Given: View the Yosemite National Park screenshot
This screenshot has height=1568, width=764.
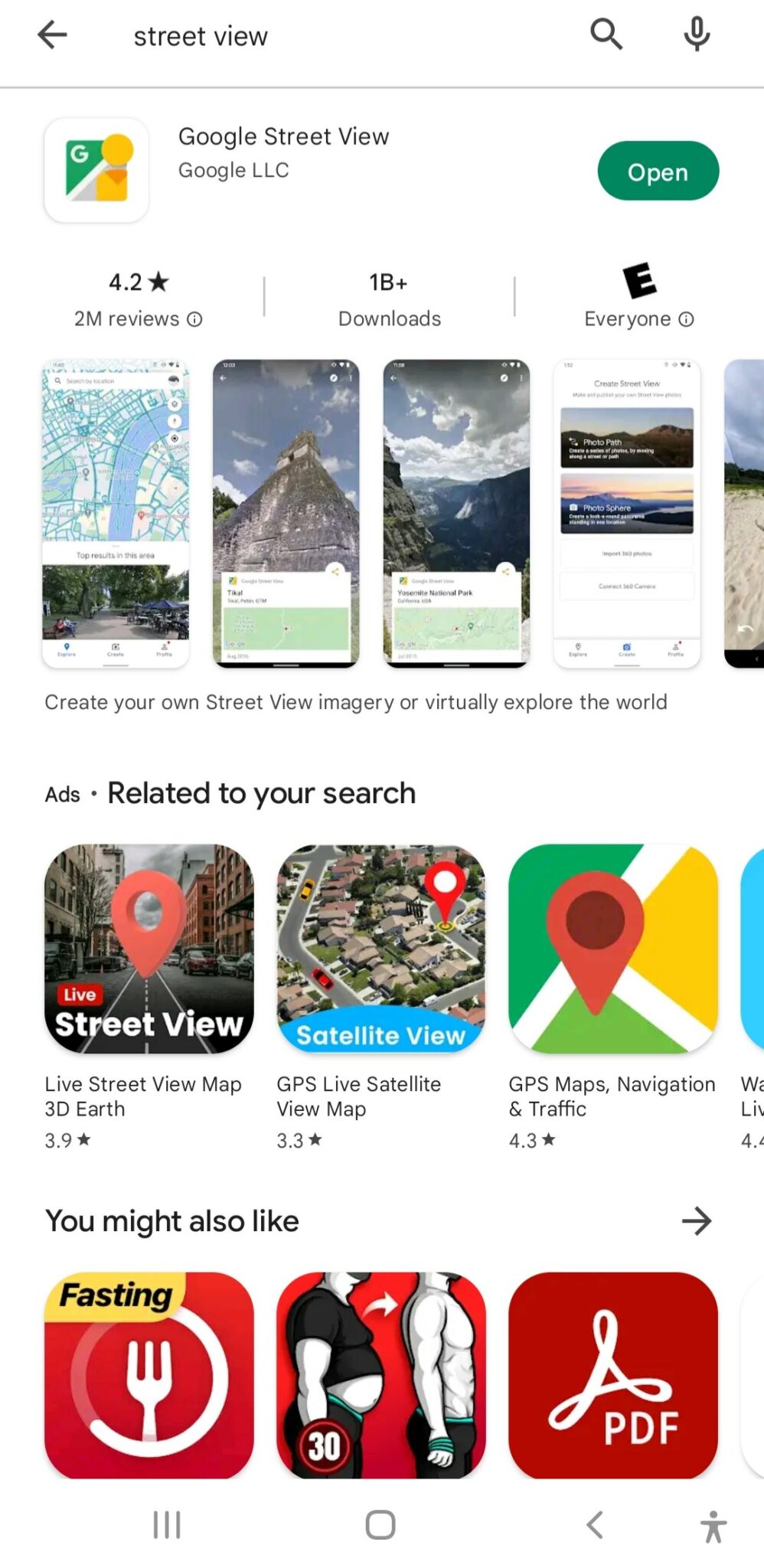Looking at the screenshot, I should pyautogui.click(x=456, y=513).
